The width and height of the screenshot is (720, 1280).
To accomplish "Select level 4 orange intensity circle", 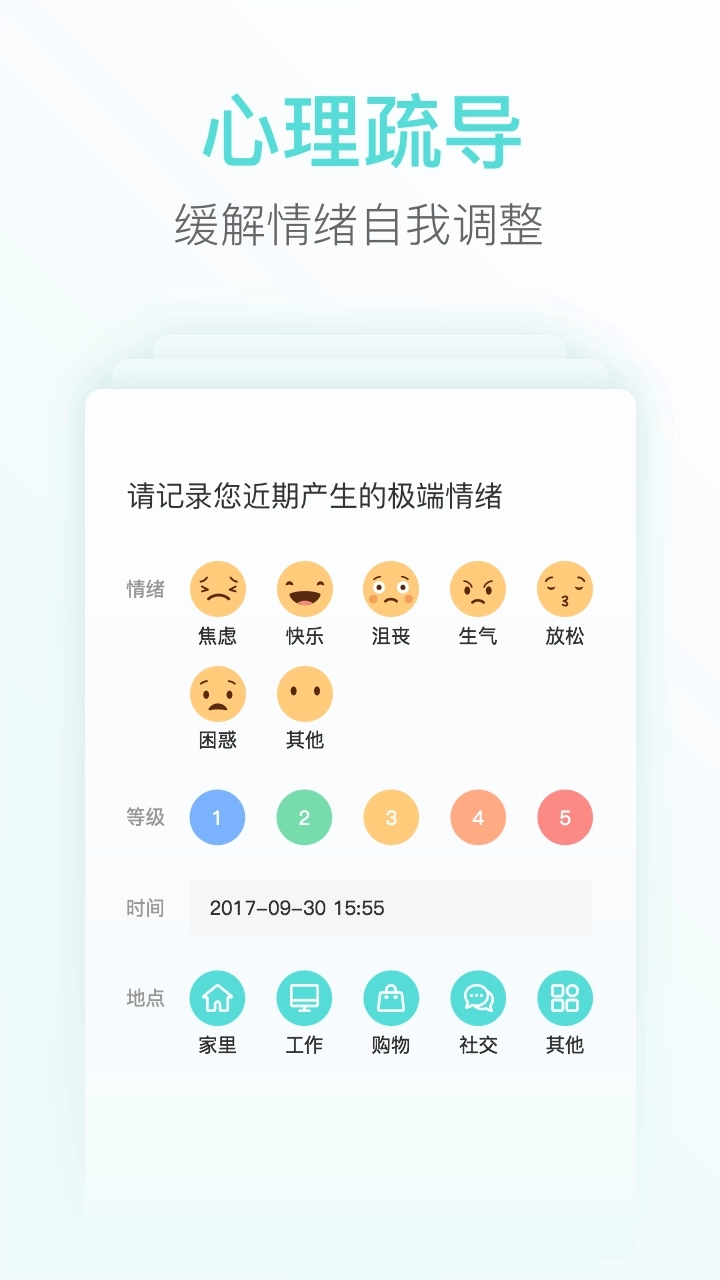I will click(x=478, y=817).
